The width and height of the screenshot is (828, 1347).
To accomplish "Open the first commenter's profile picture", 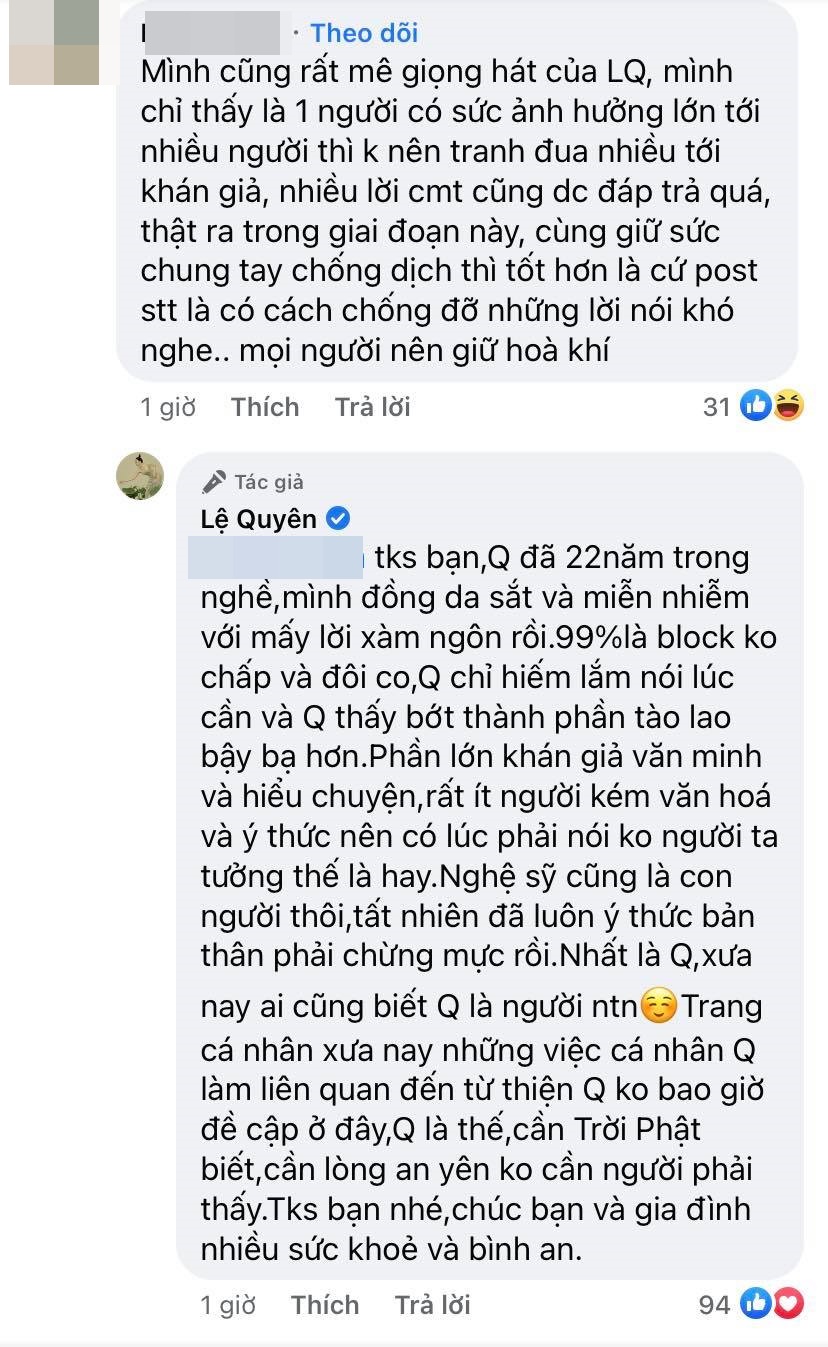I will (x=54, y=42).
